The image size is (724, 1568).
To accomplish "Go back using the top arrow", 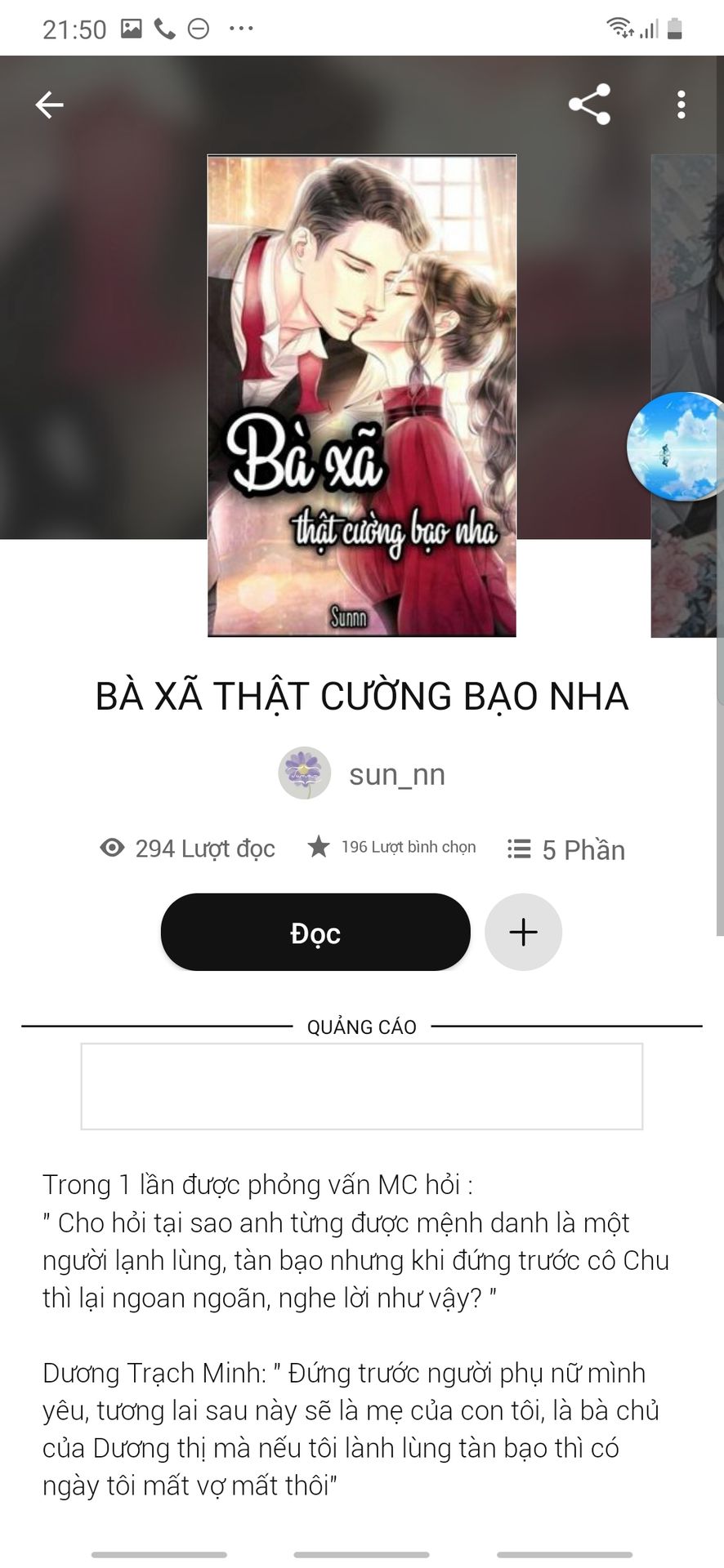I will (49, 105).
